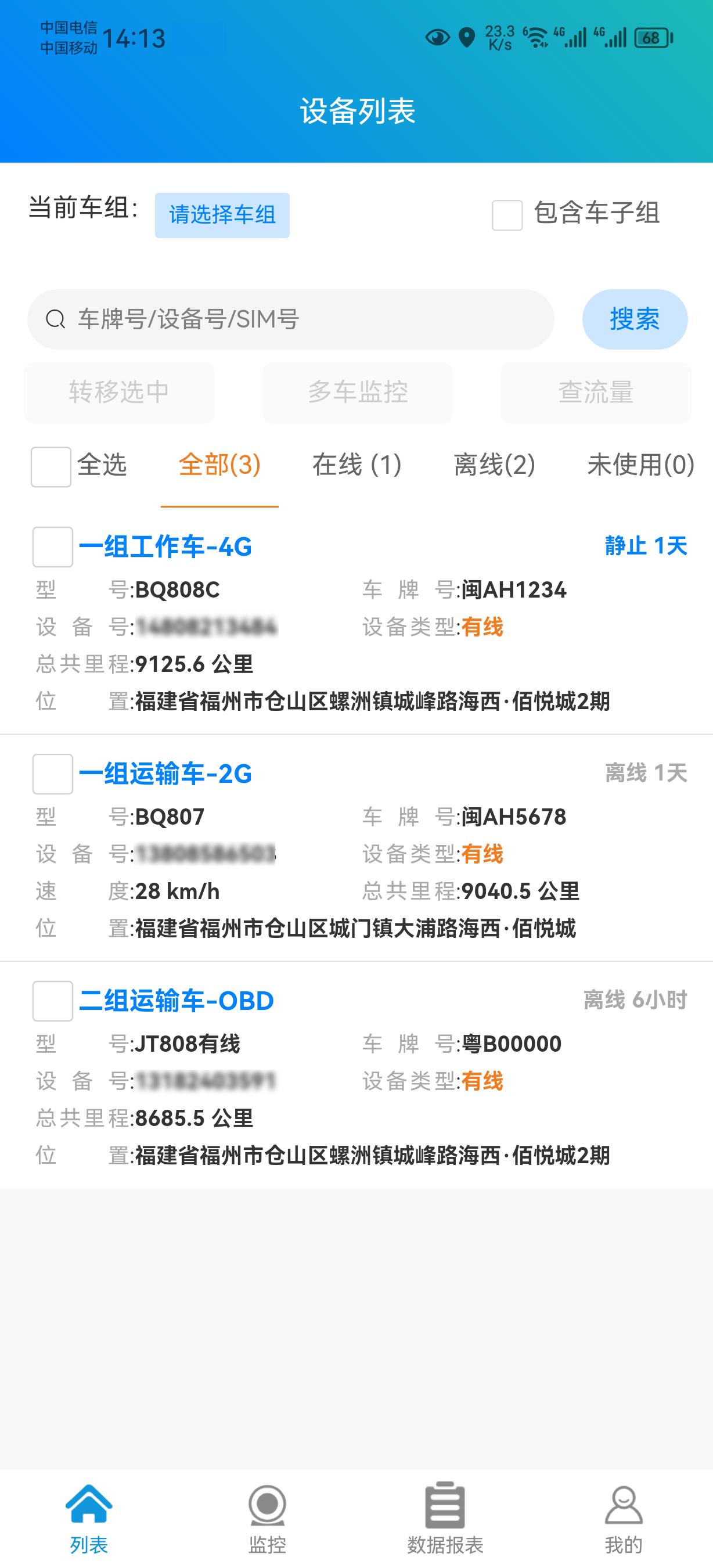713x1568 pixels.
Task: Open the 数据报表 tab
Action: coord(445,1518)
